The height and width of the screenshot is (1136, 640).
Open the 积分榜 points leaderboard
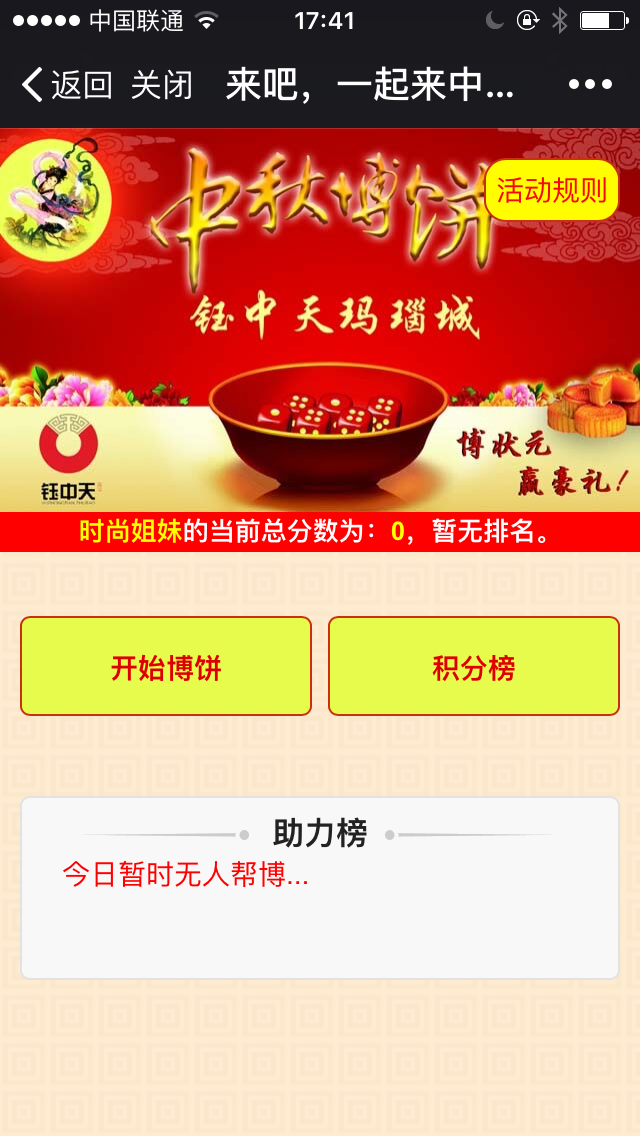pos(474,667)
